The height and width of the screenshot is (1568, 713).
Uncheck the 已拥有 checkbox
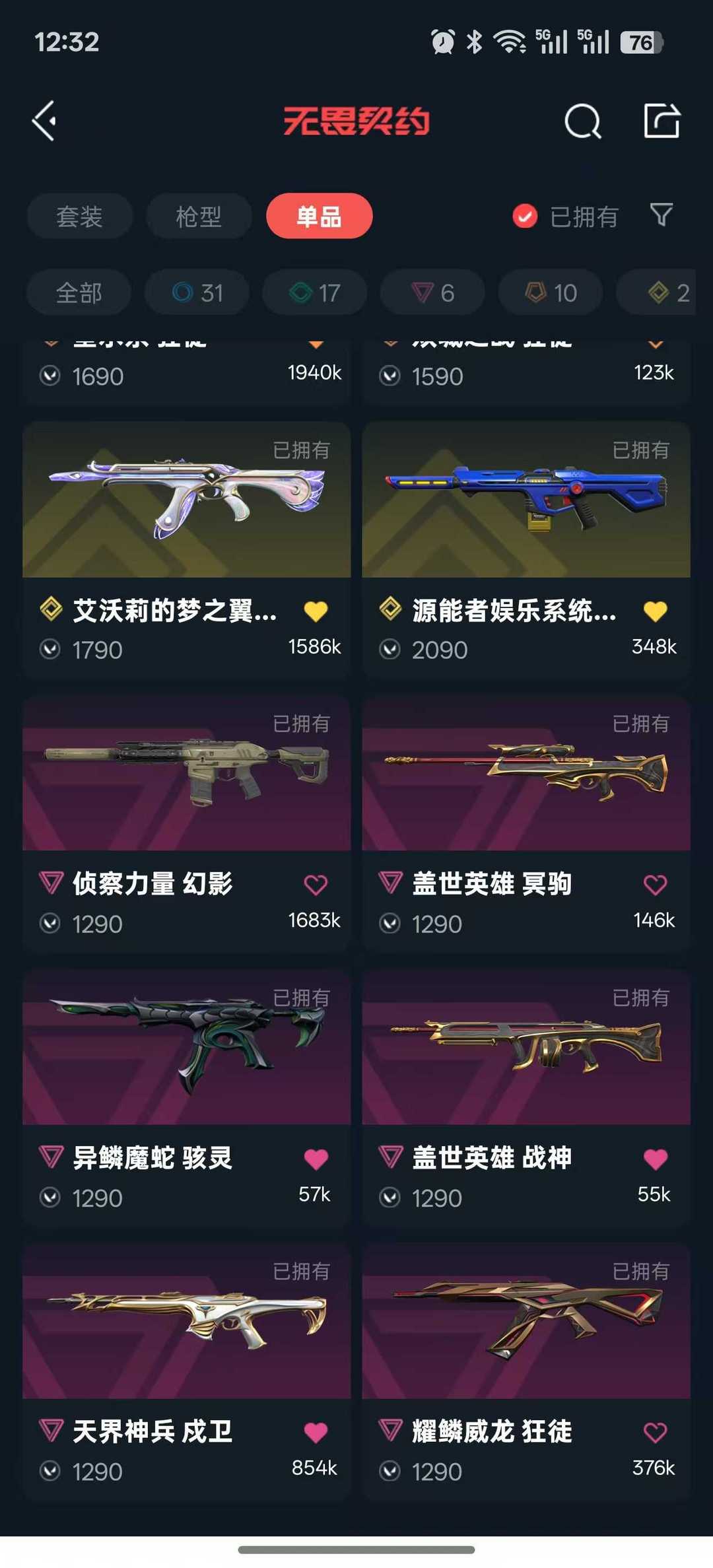click(524, 216)
